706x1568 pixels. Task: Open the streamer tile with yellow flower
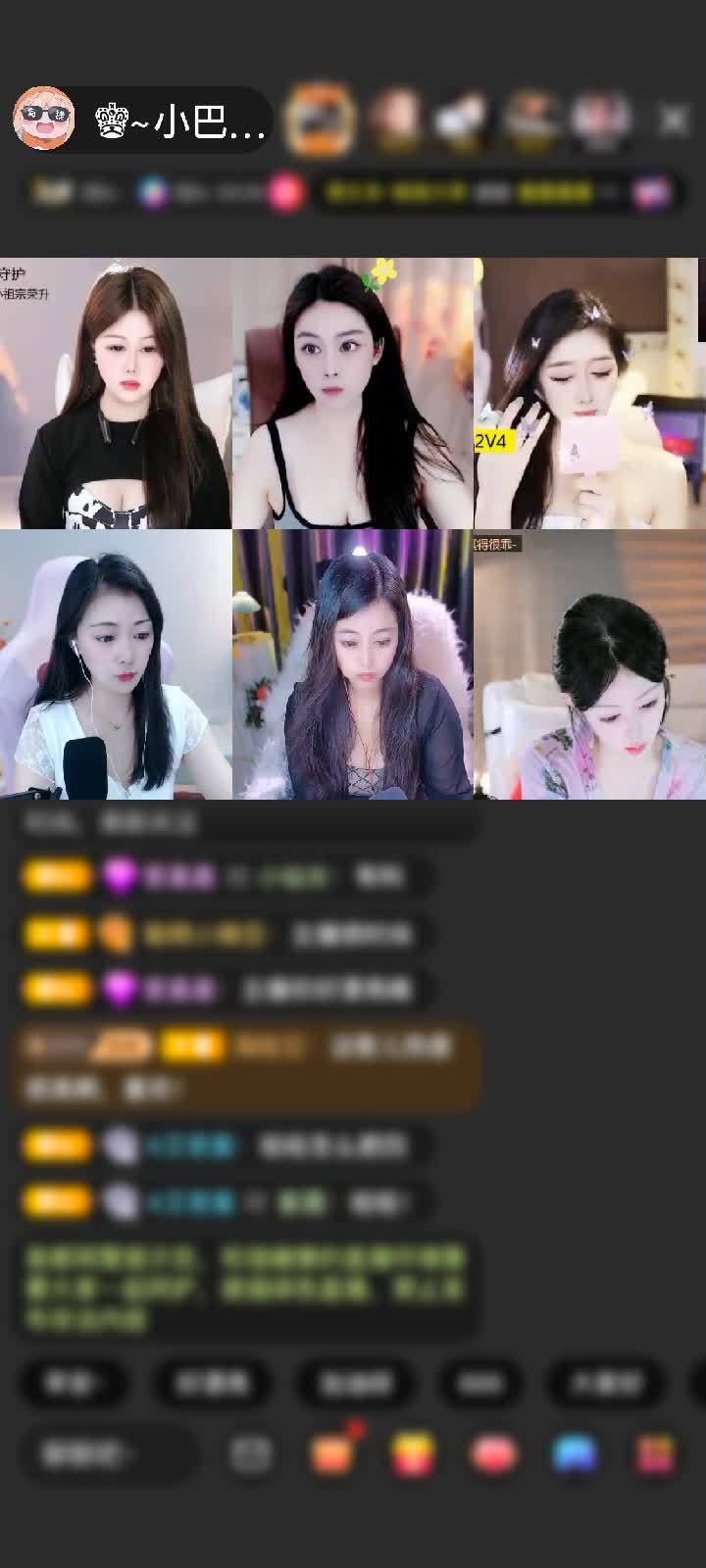353,393
